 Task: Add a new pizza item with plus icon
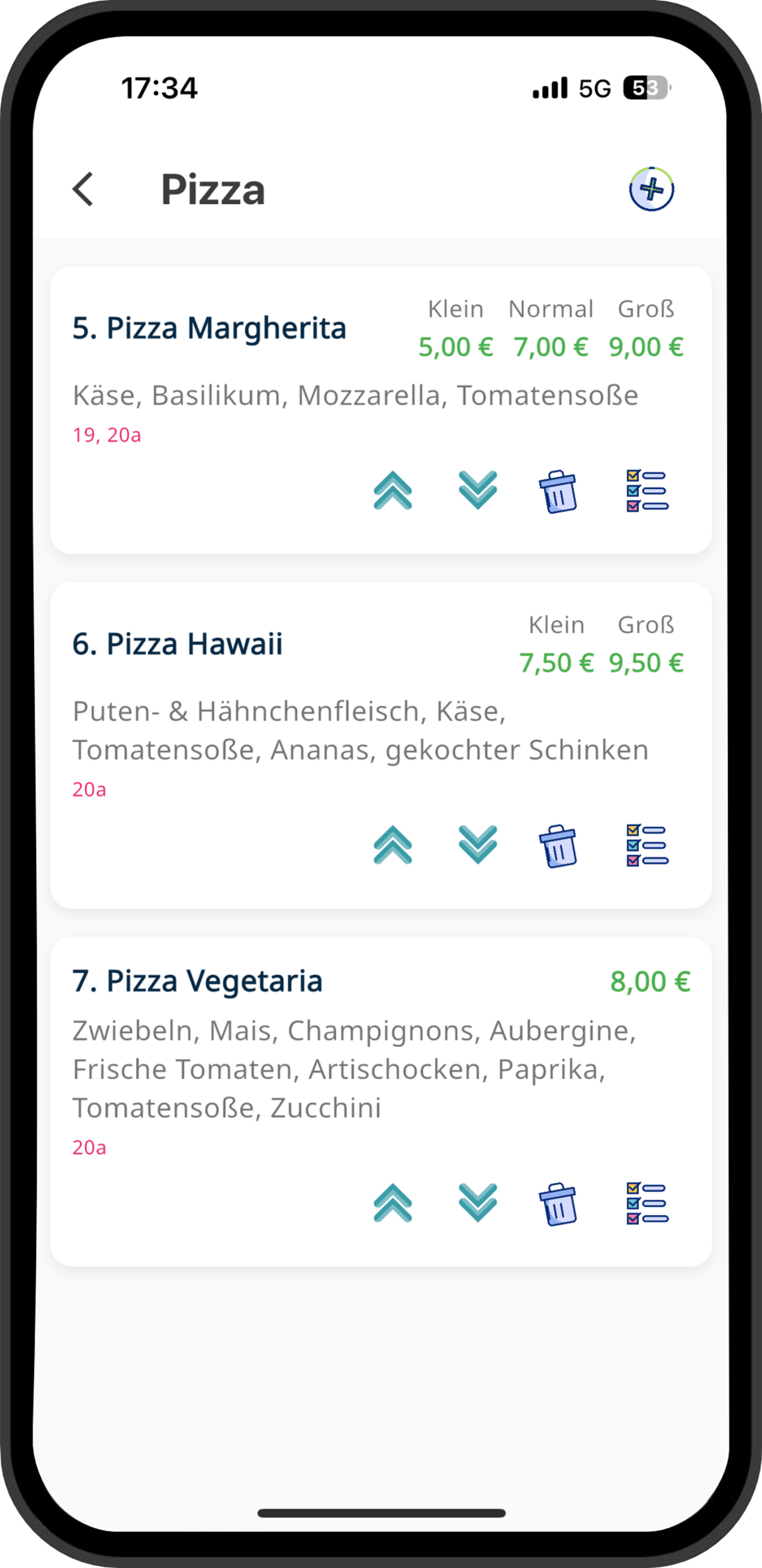point(651,189)
